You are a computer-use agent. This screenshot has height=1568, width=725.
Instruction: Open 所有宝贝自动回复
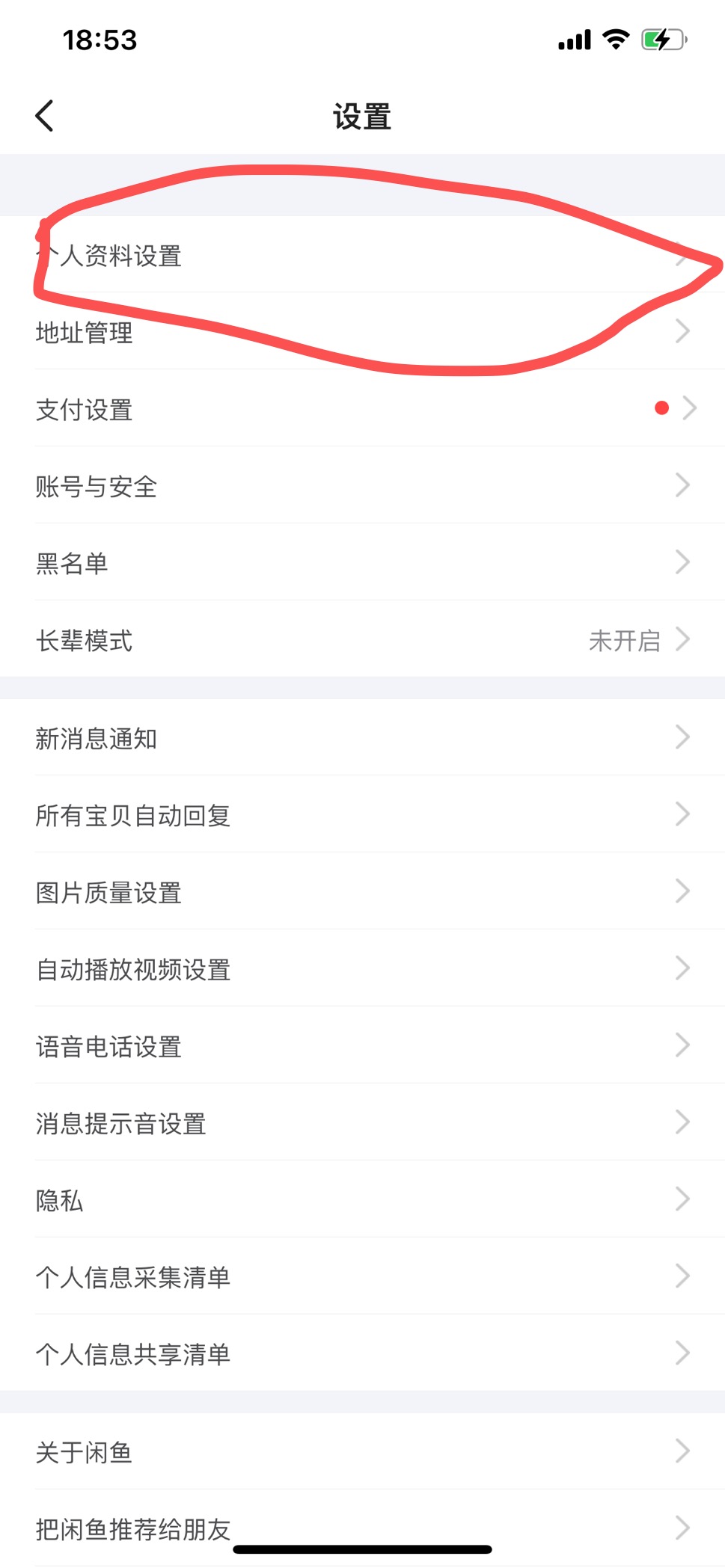(362, 814)
